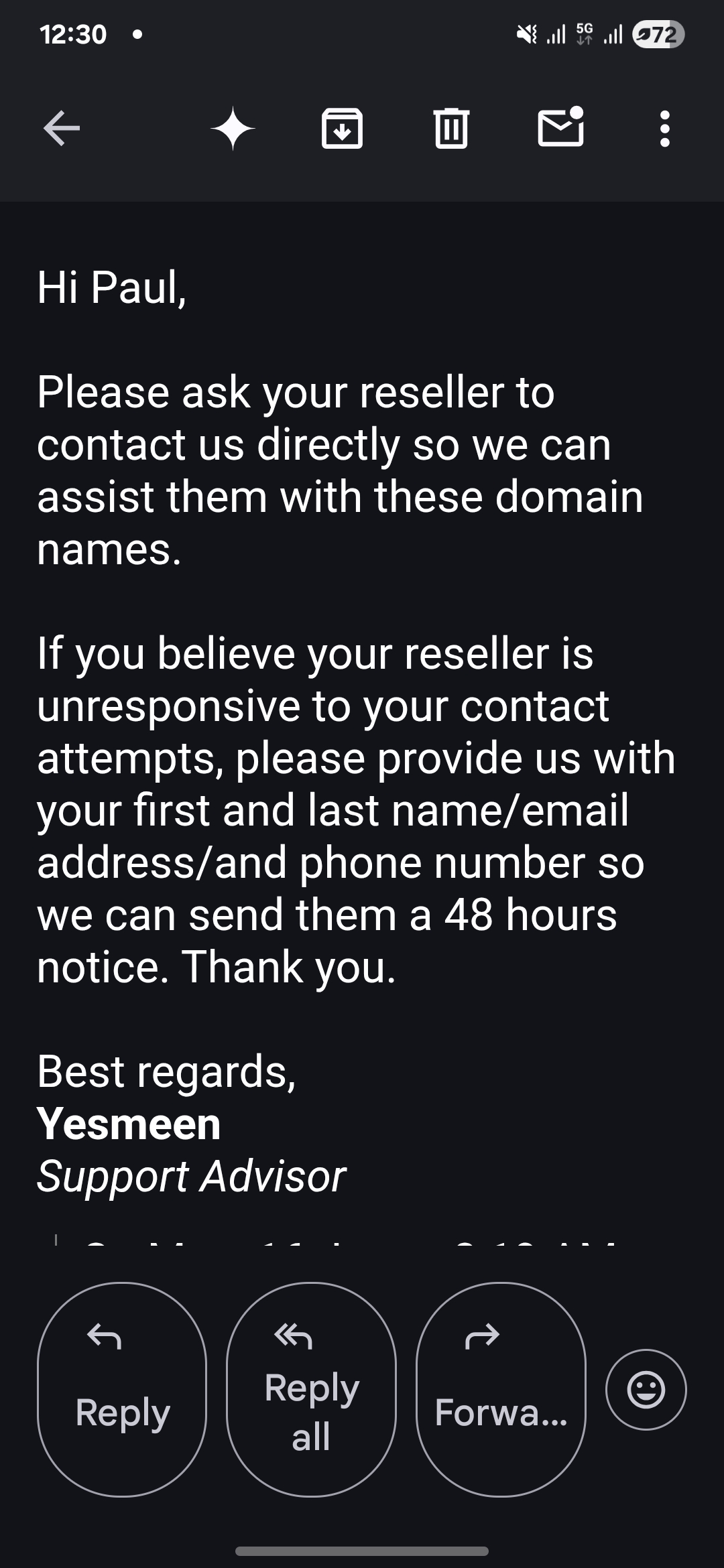The image size is (724, 1568).
Task: Forward this email
Action: pyautogui.click(x=501, y=1389)
